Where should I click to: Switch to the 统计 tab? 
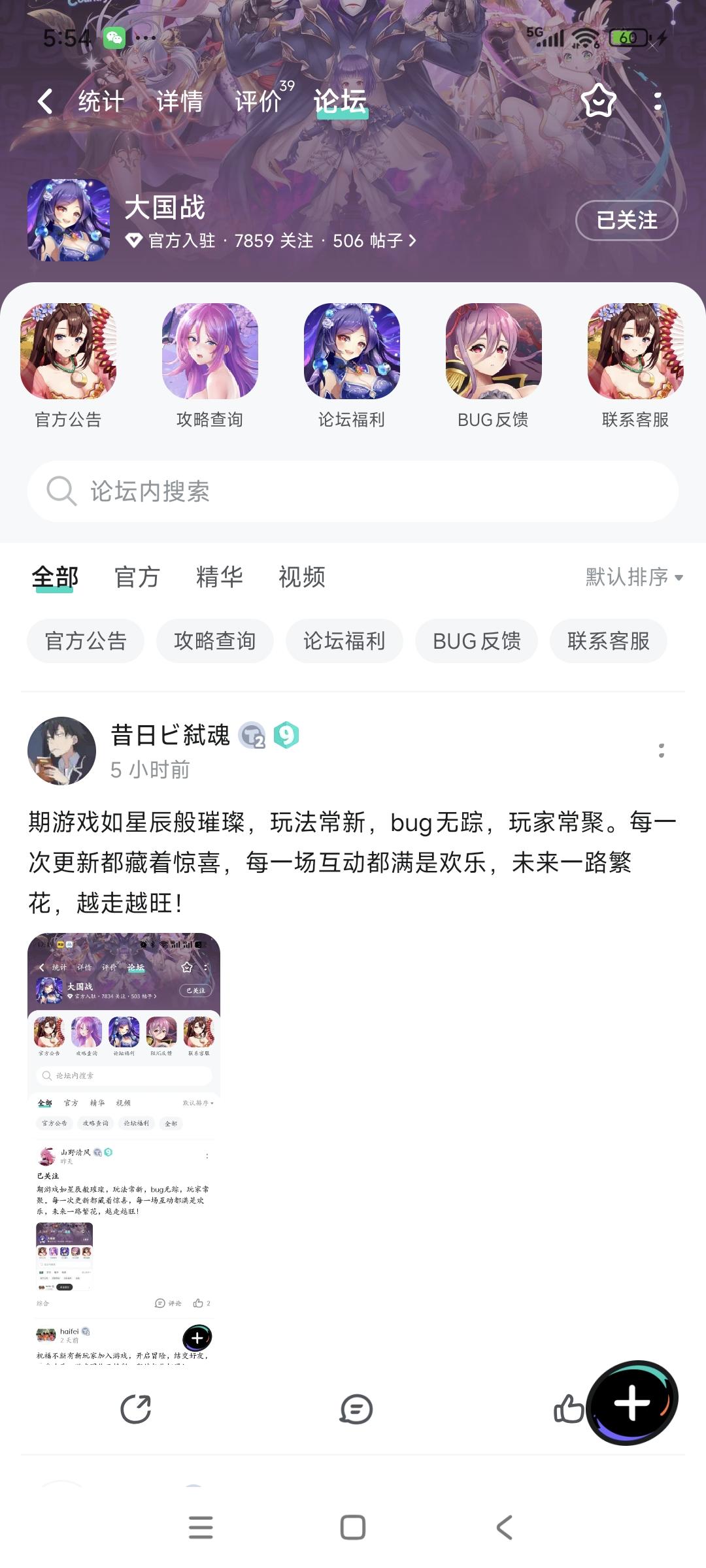pos(101,101)
